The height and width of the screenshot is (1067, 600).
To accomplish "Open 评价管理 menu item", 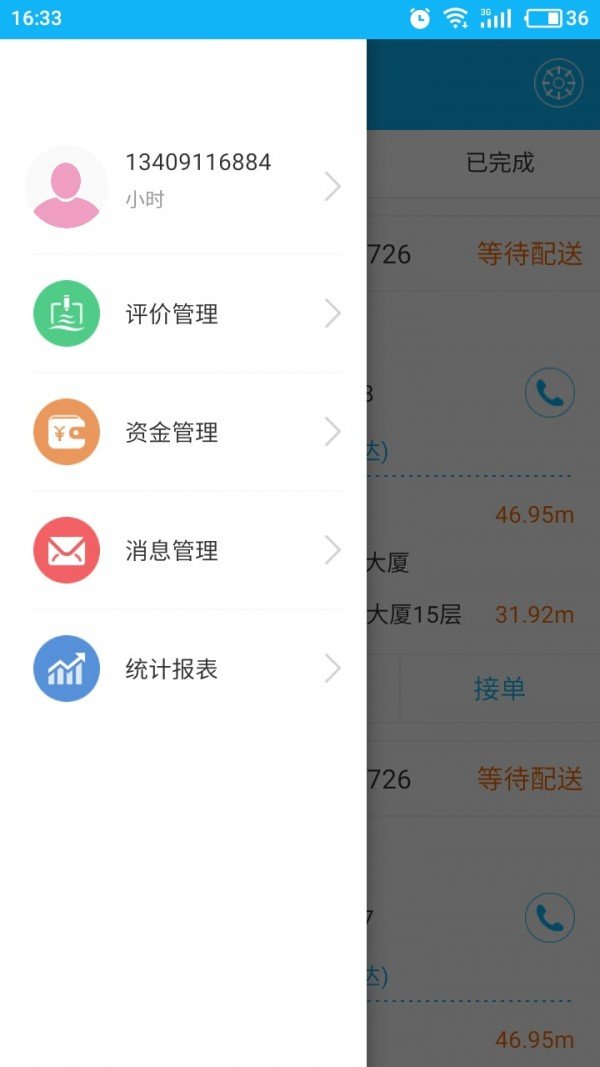I will [185, 314].
